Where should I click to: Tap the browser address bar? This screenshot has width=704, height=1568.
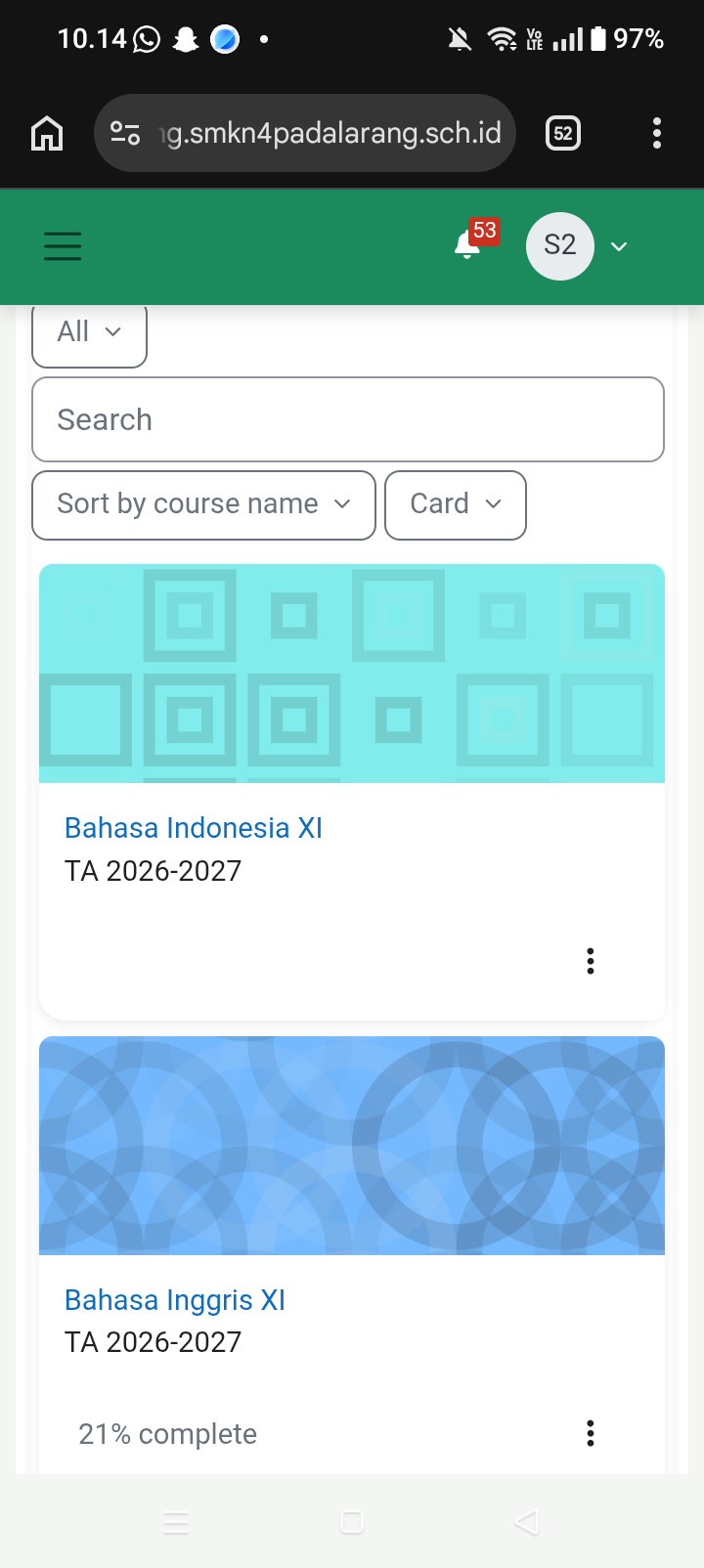[x=305, y=133]
